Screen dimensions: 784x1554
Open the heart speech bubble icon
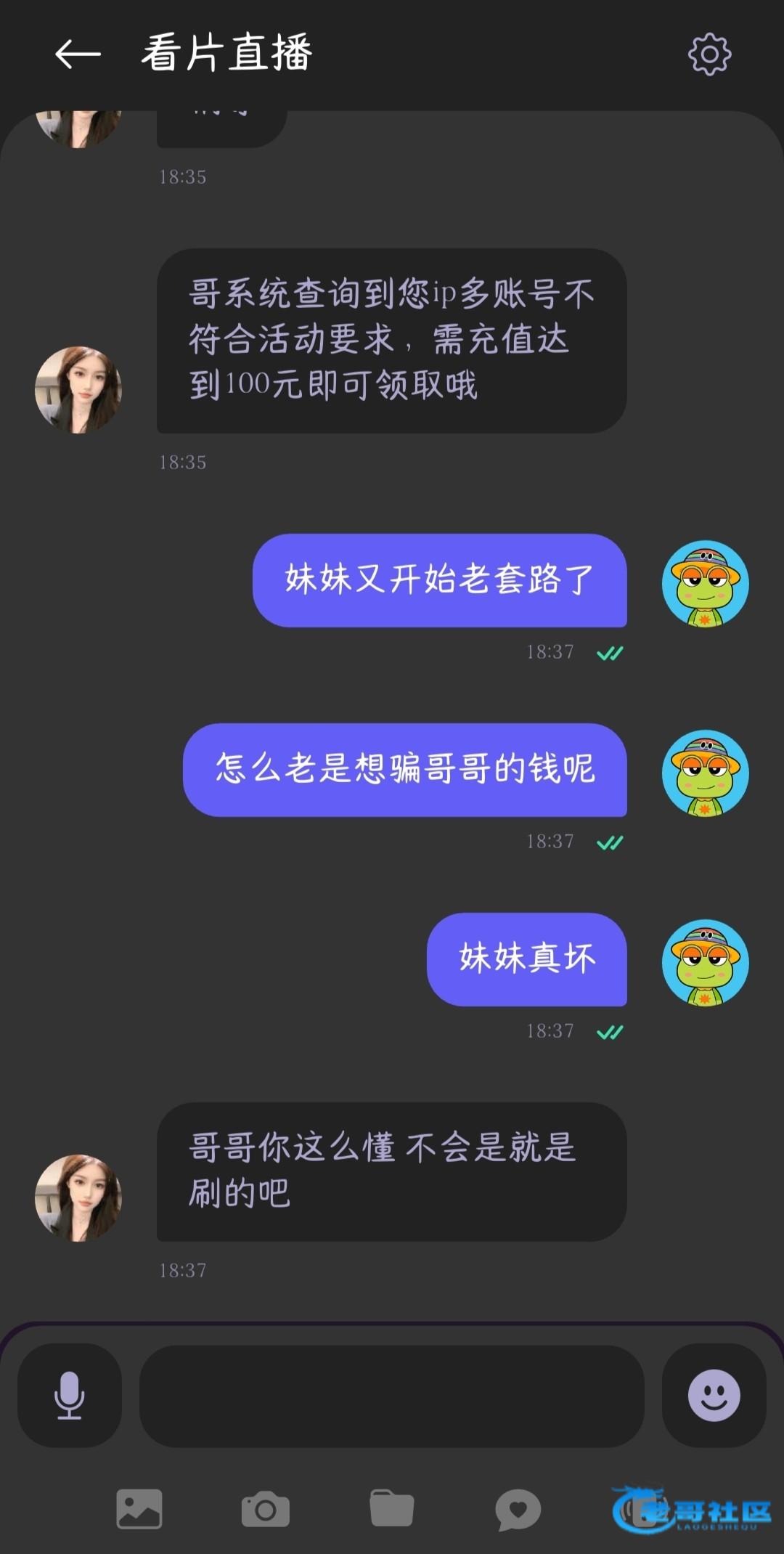coord(518,1509)
